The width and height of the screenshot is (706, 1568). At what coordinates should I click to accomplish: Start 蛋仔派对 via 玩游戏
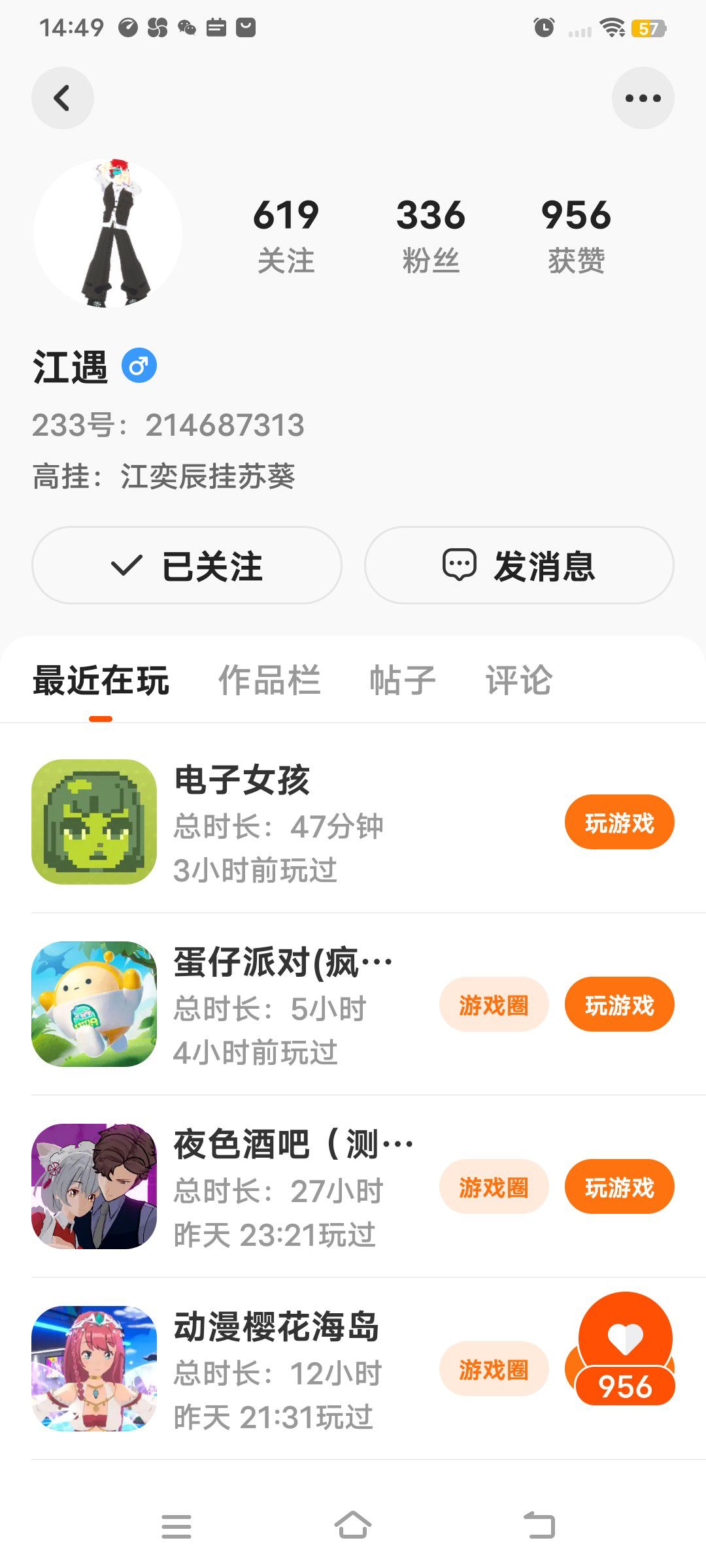619,1005
